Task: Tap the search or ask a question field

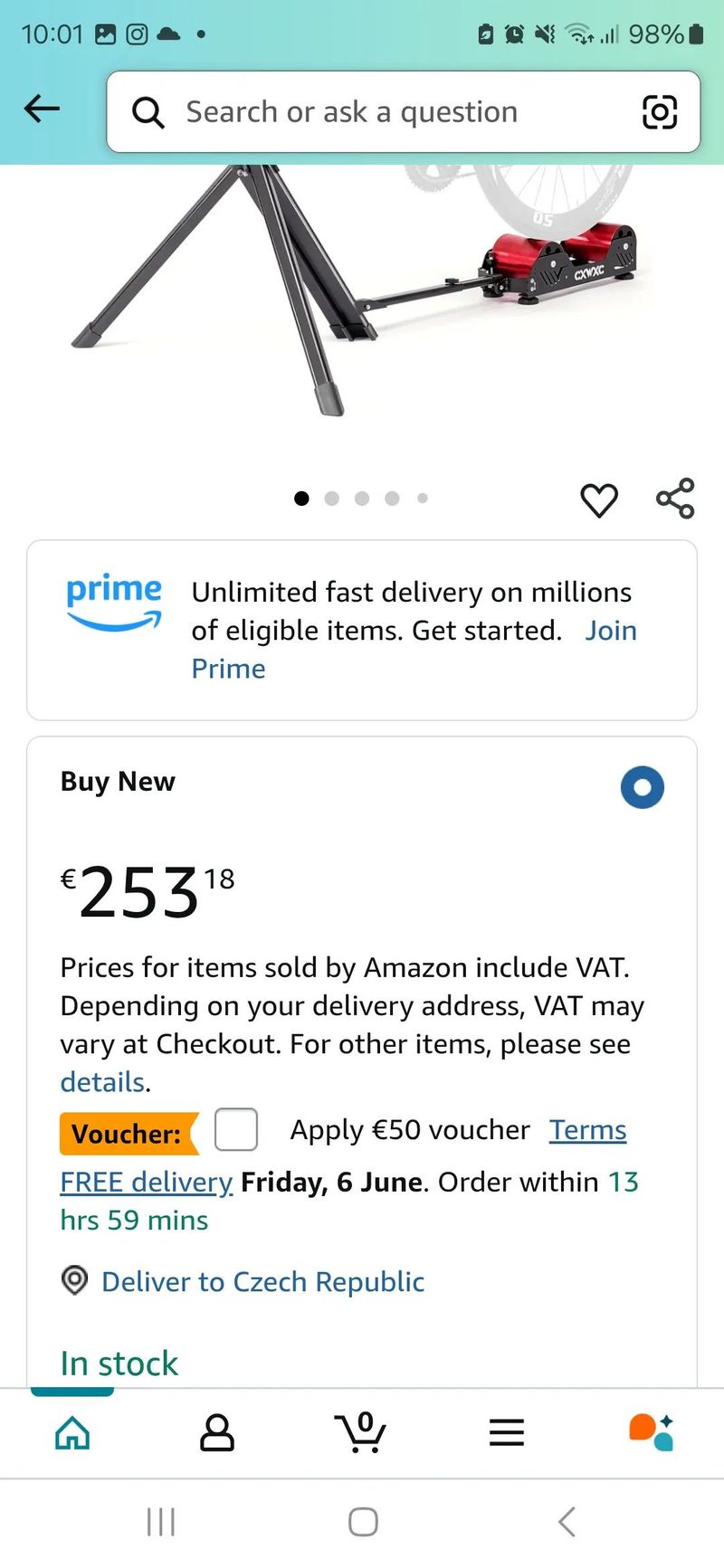Action: pos(380,112)
